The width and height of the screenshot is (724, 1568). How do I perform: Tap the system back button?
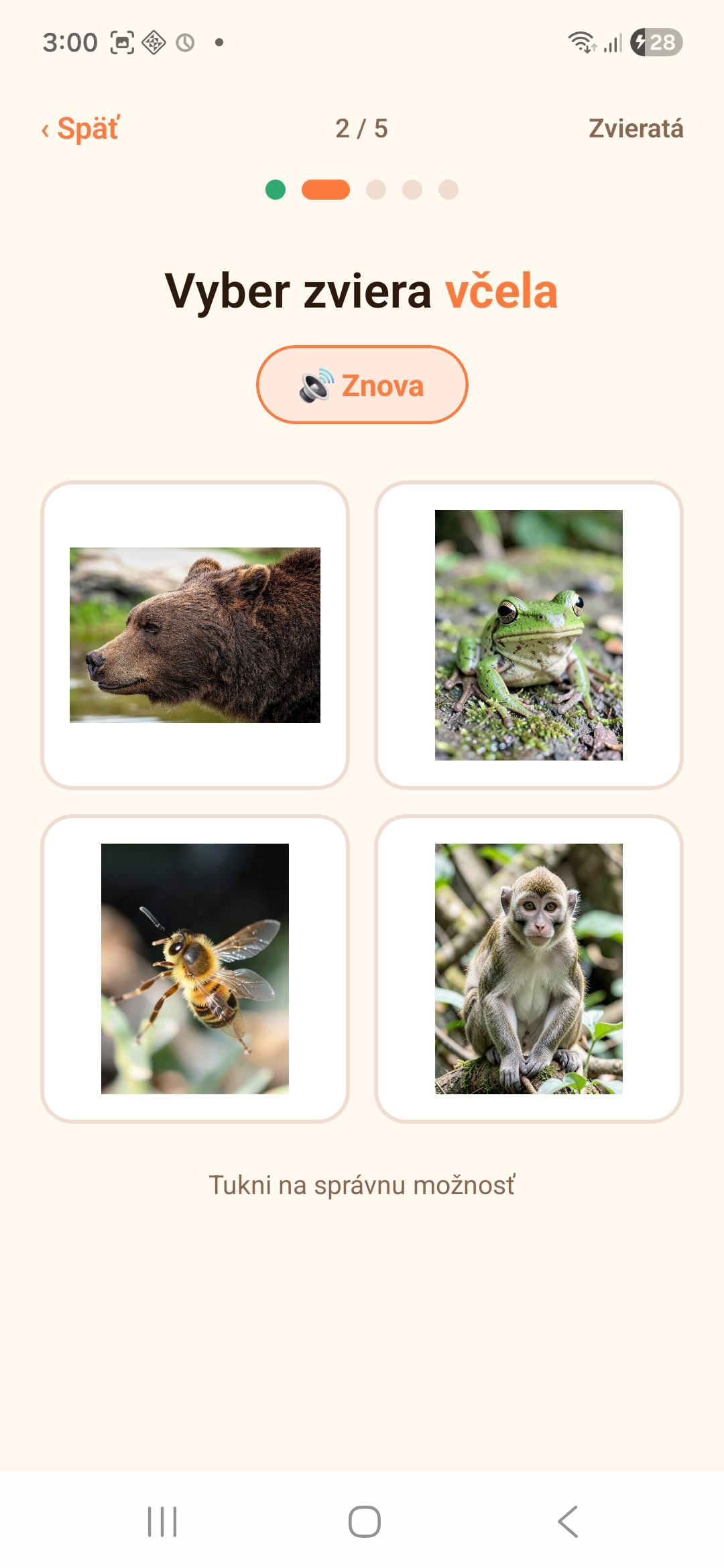[x=567, y=1521]
